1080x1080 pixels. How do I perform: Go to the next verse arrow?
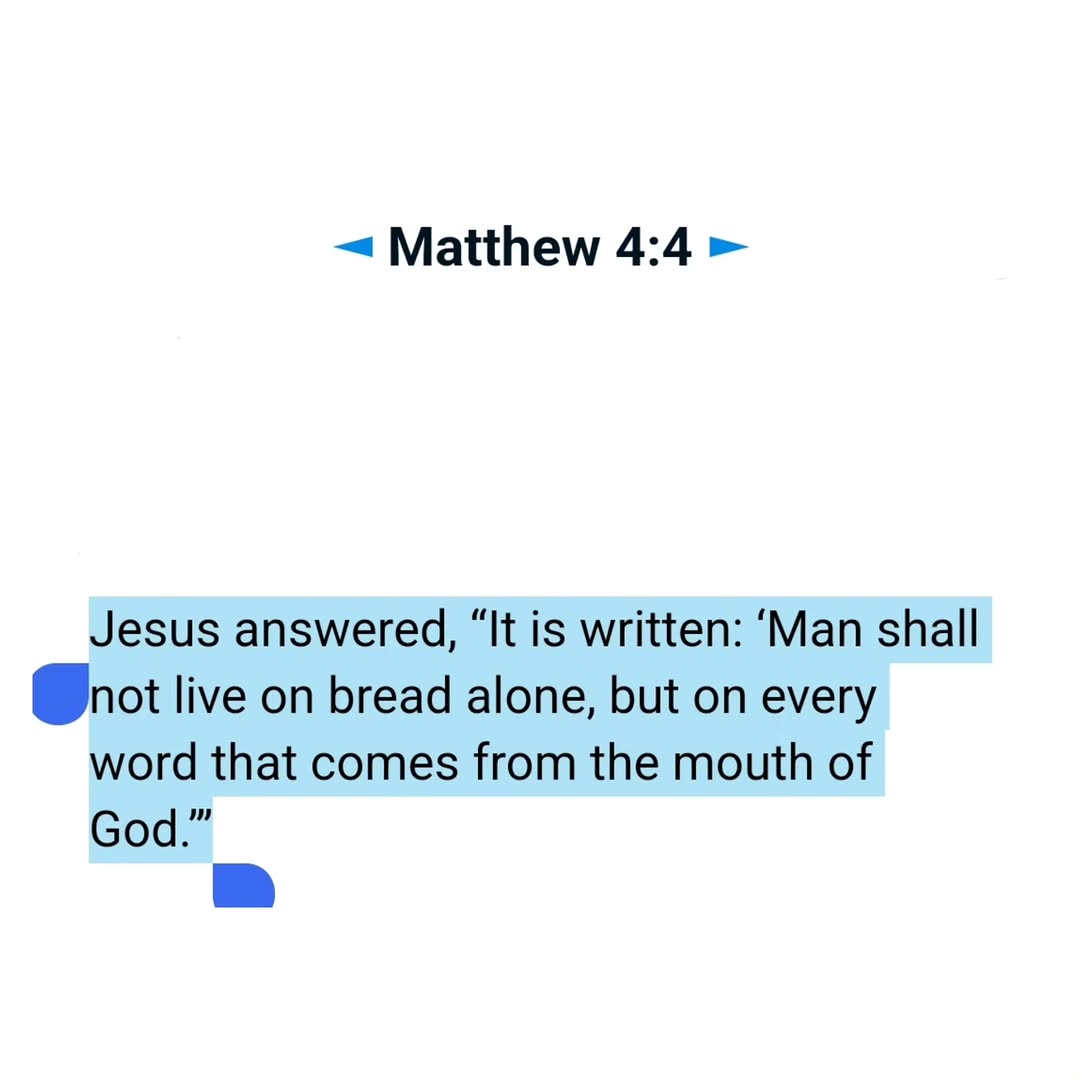tap(728, 246)
